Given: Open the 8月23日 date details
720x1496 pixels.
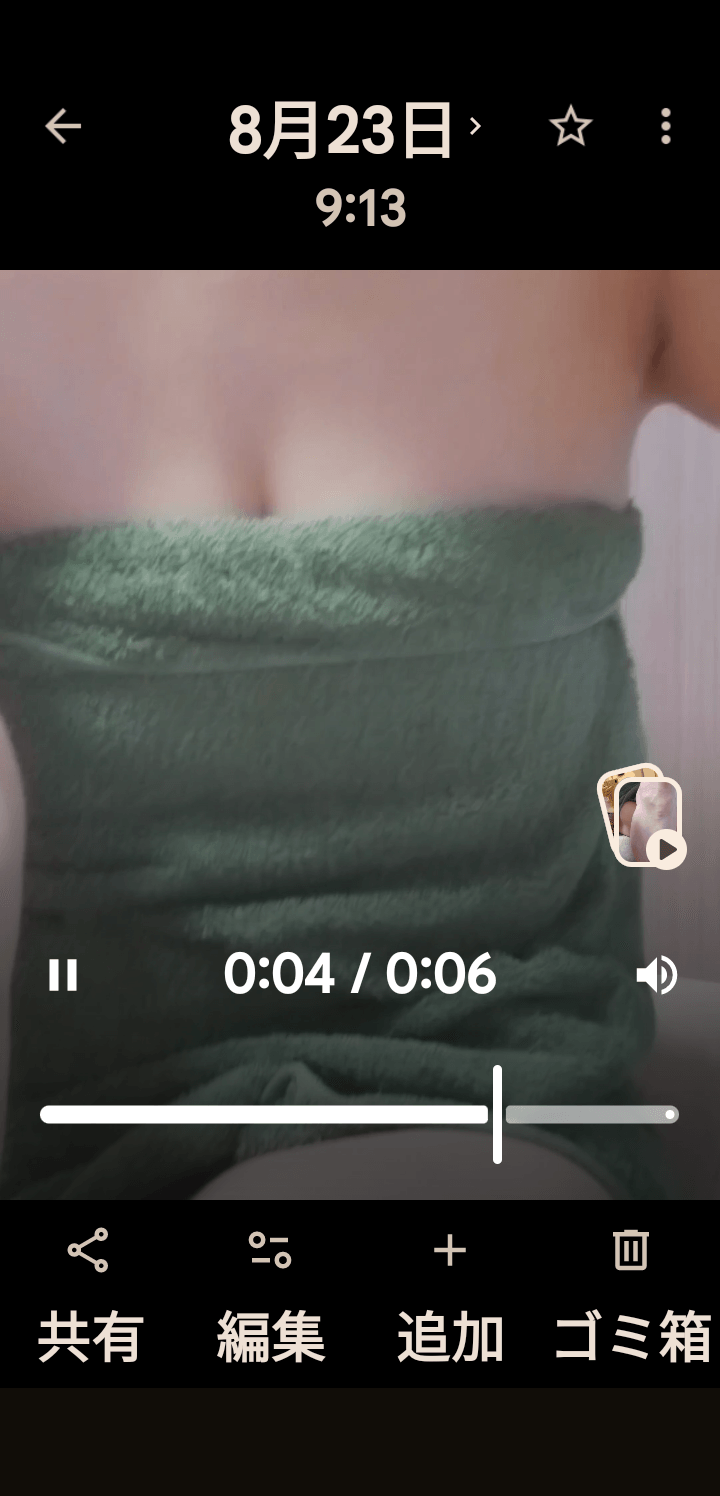Looking at the screenshot, I should pos(355,131).
